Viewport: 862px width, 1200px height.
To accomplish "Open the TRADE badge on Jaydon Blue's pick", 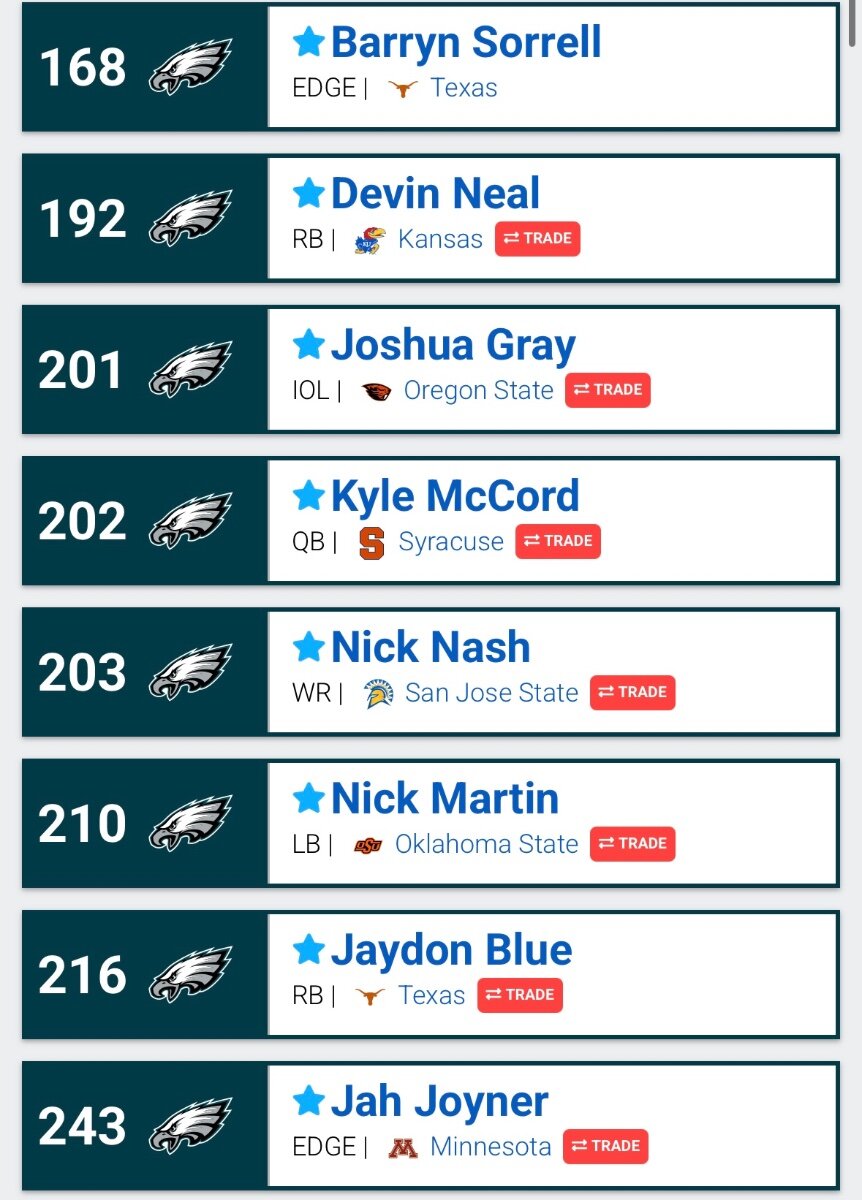I will pyautogui.click(x=520, y=995).
